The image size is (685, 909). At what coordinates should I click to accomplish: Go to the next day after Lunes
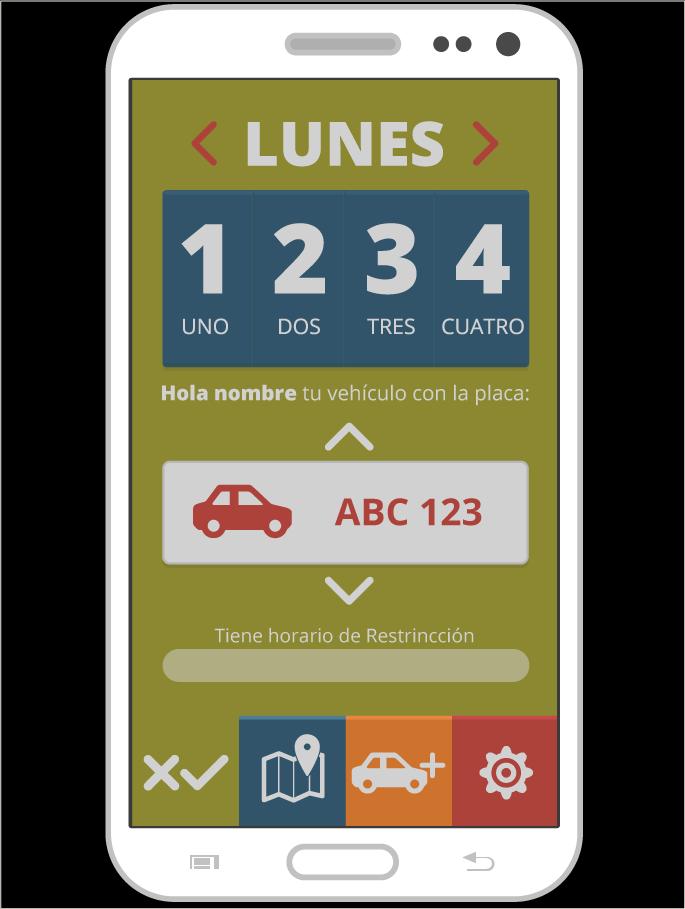pos(485,143)
